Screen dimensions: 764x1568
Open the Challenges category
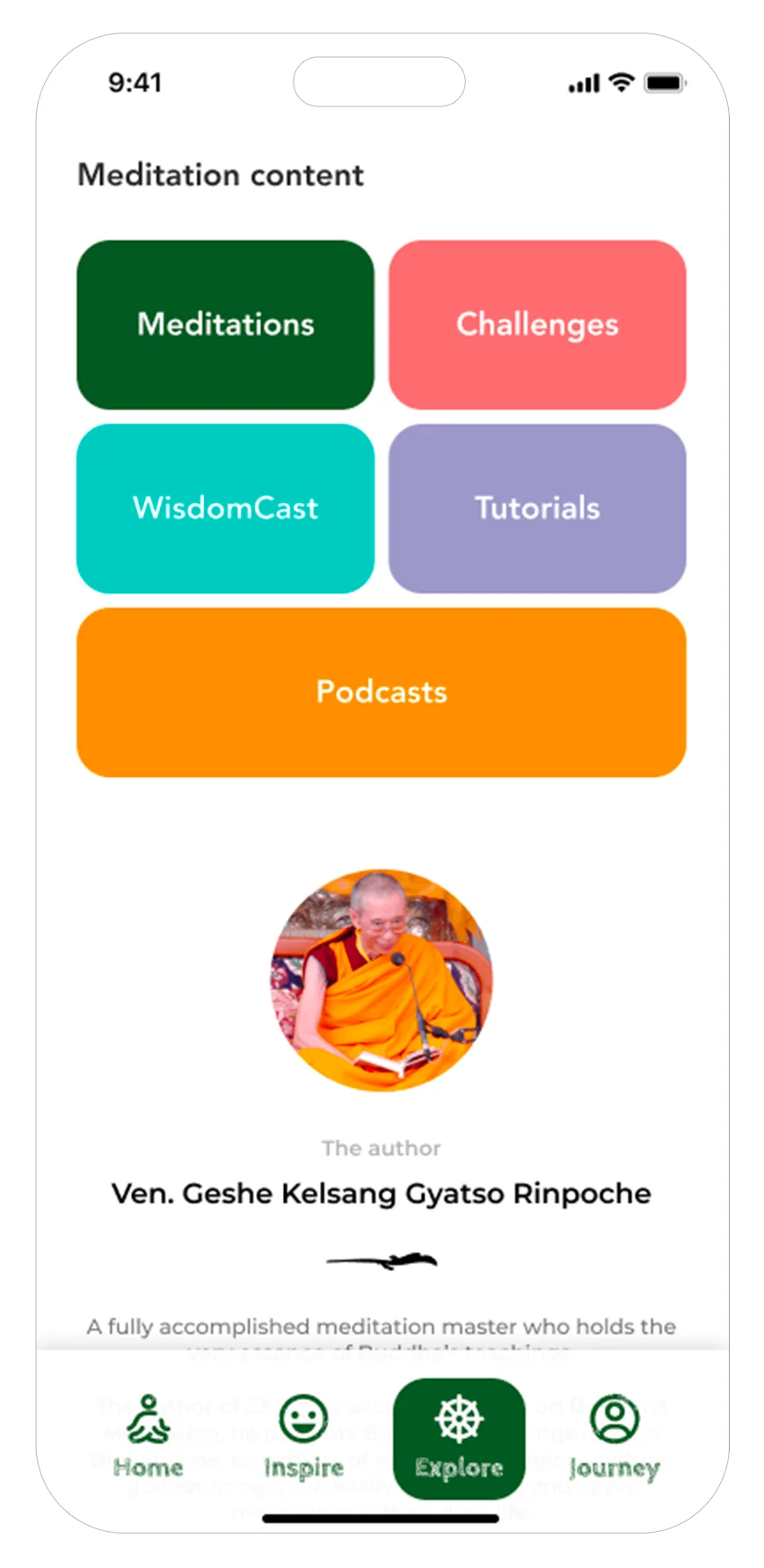pyautogui.click(x=537, y=324)
